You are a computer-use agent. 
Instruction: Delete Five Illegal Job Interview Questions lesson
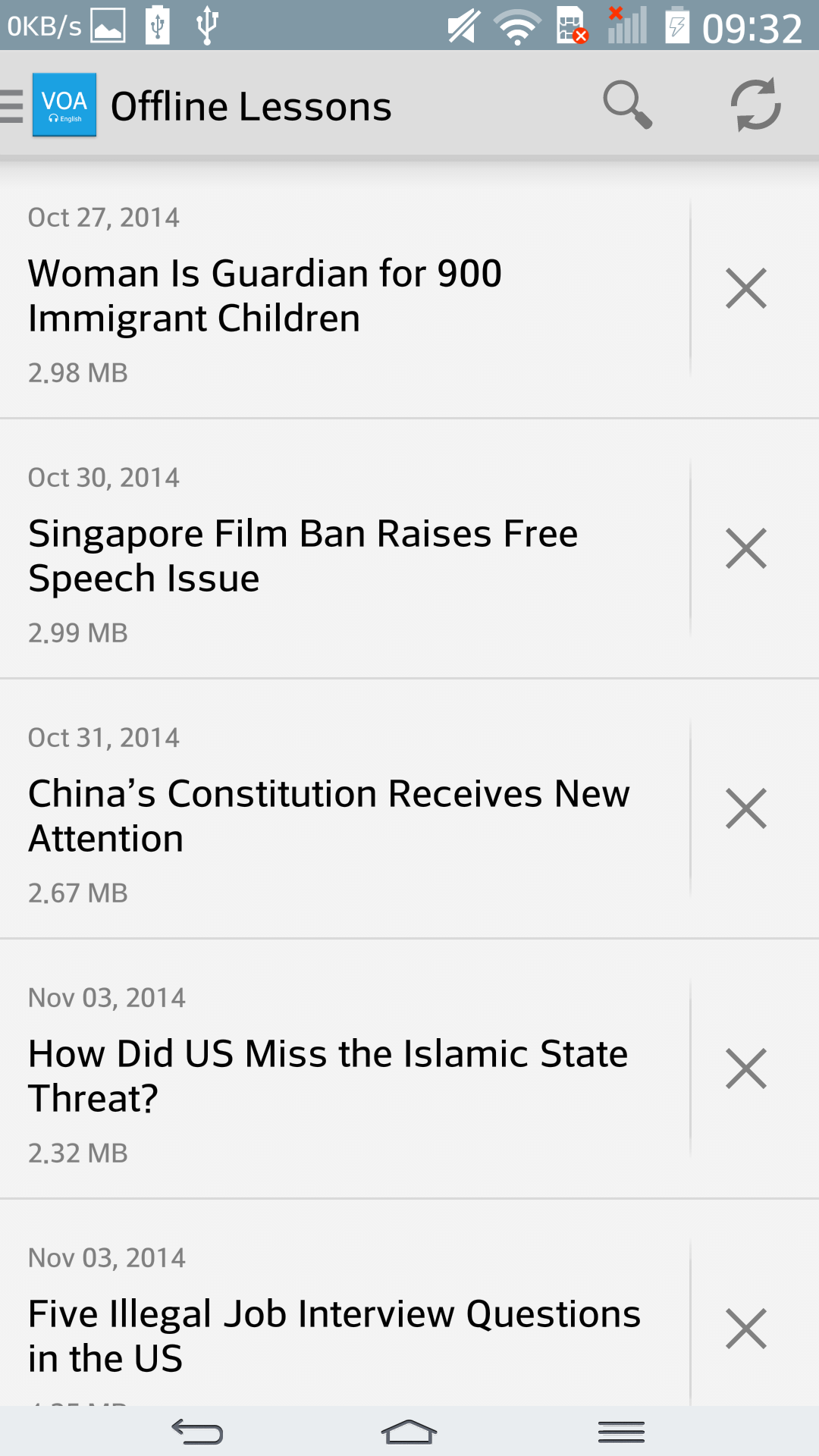coord(745,1329)
